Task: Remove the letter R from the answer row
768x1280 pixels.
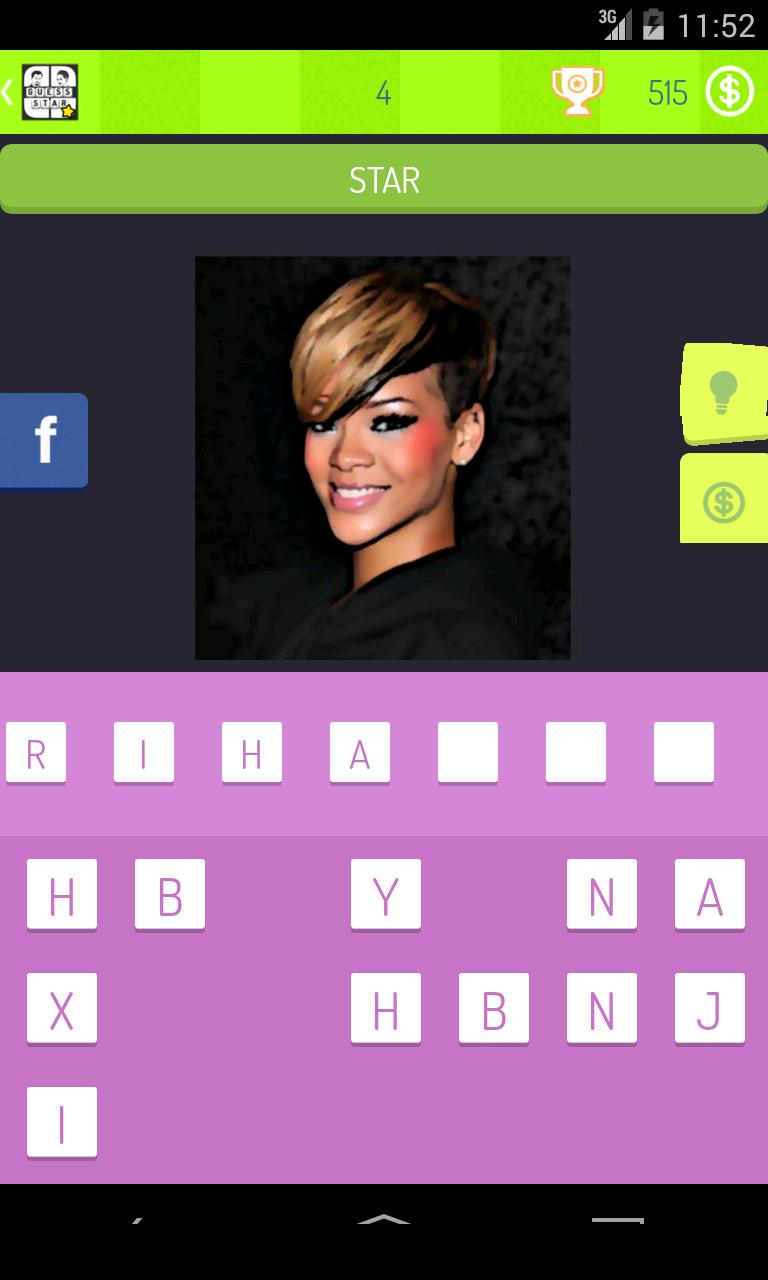Action: [x=36, y=752]
